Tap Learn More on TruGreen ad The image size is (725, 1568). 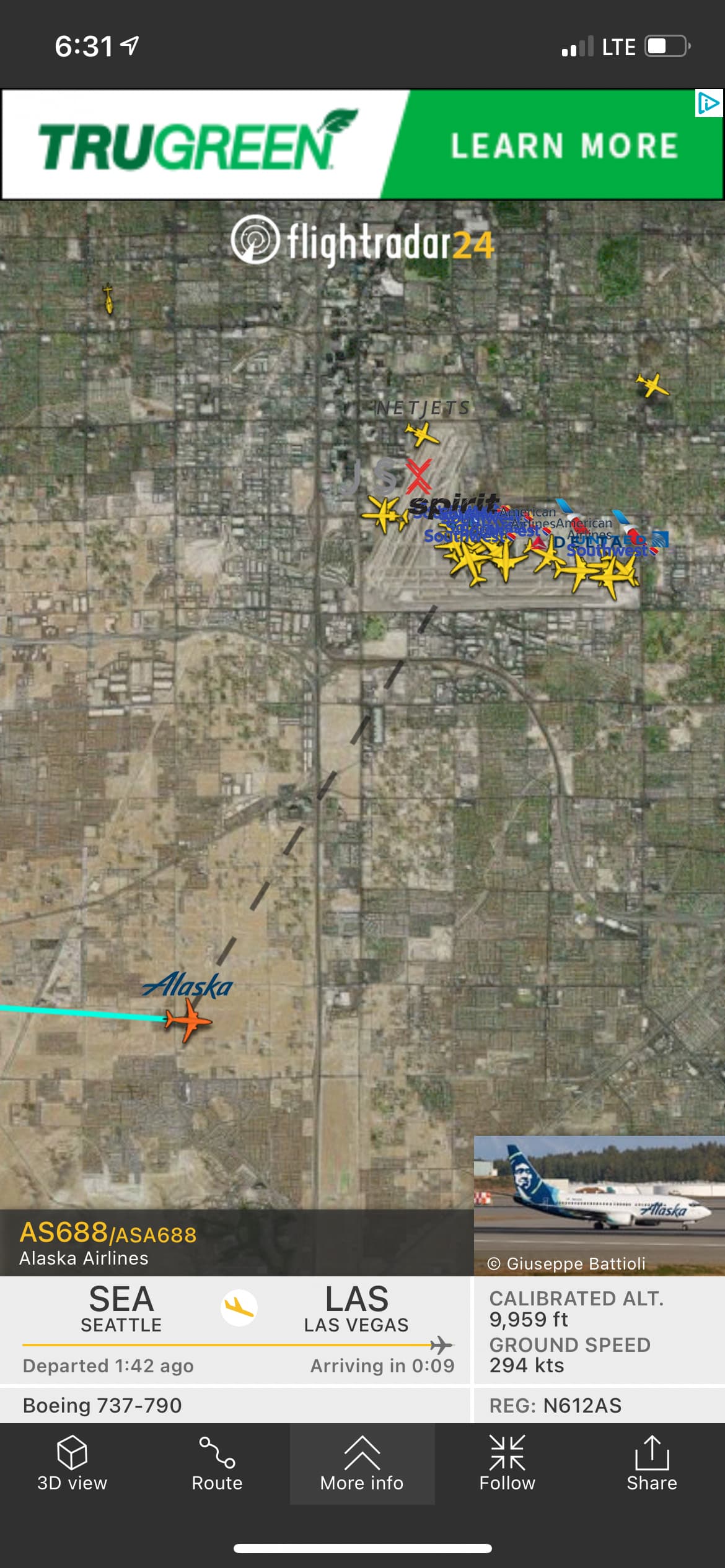(564, 146)
